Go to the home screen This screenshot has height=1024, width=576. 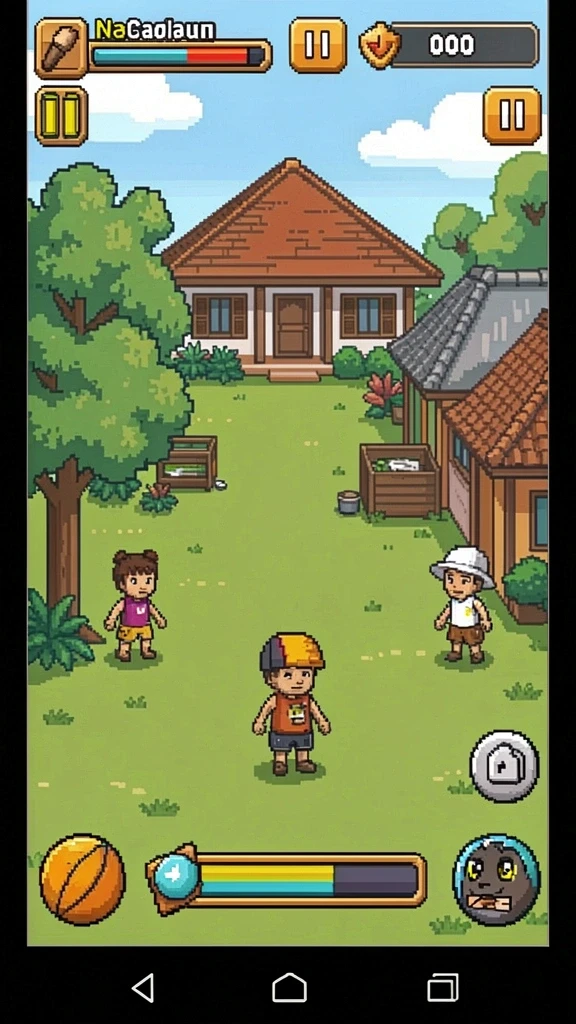pyautogui.click(x=289, y=987)
